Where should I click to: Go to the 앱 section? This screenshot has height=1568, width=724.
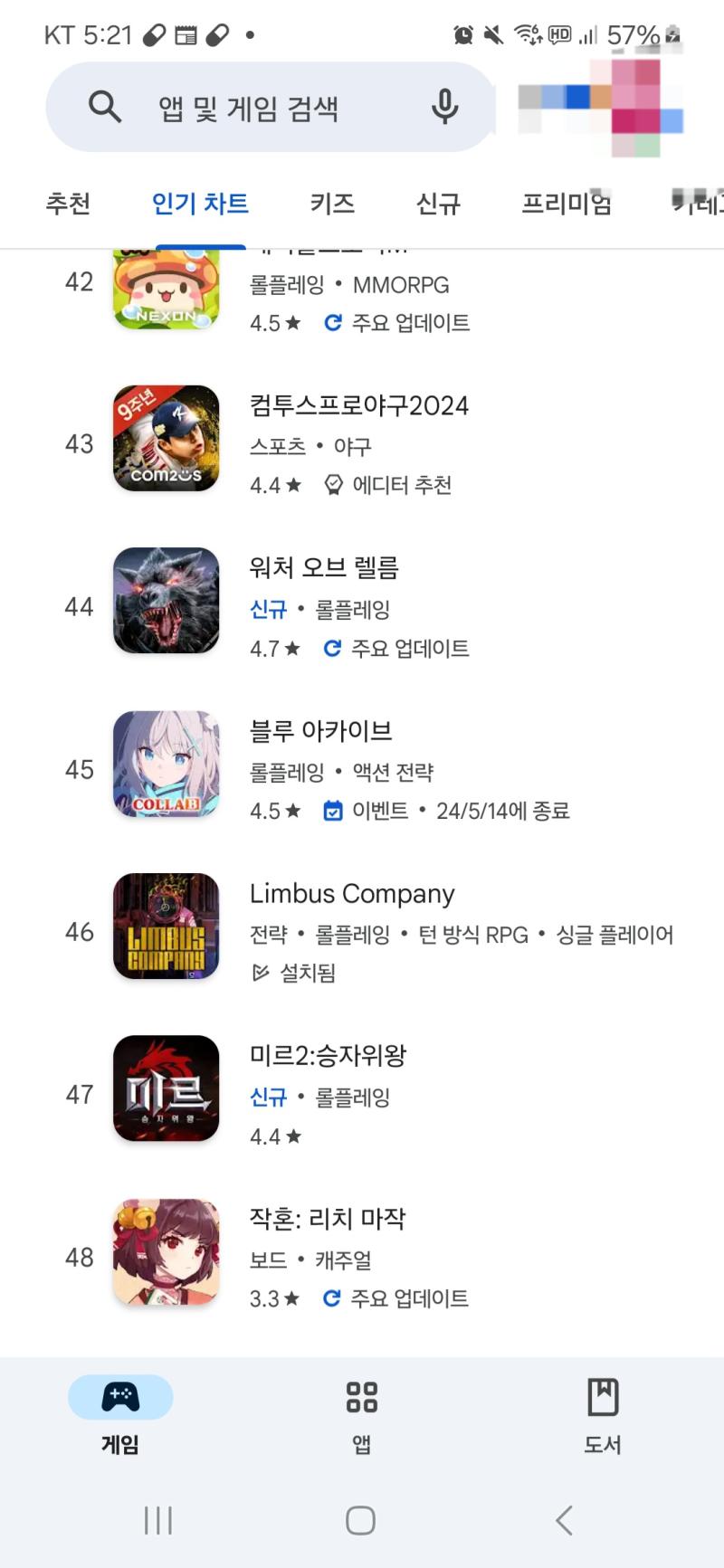tap(361, 1416)
